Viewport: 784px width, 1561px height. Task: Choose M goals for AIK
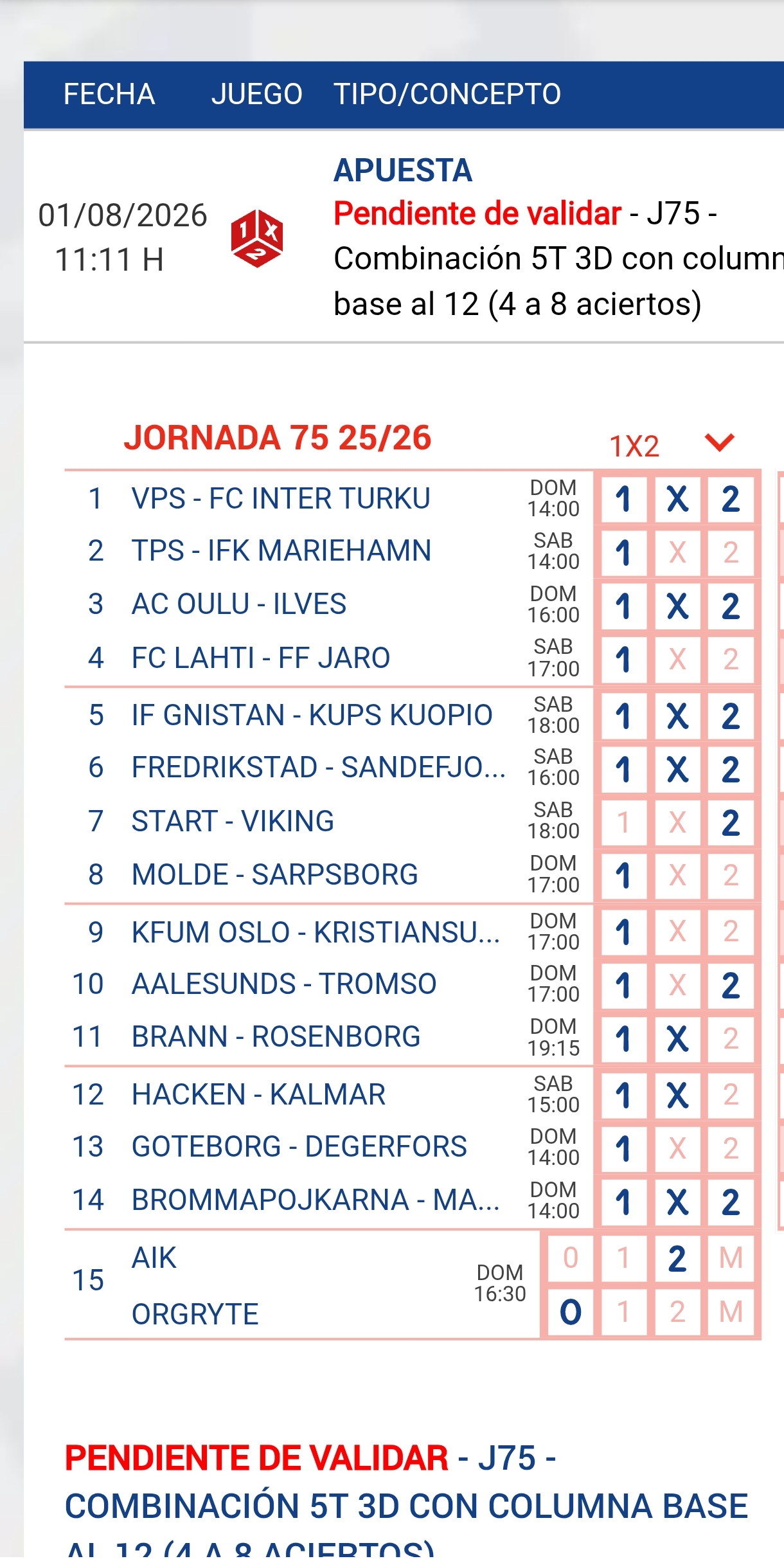(731, 1258)
